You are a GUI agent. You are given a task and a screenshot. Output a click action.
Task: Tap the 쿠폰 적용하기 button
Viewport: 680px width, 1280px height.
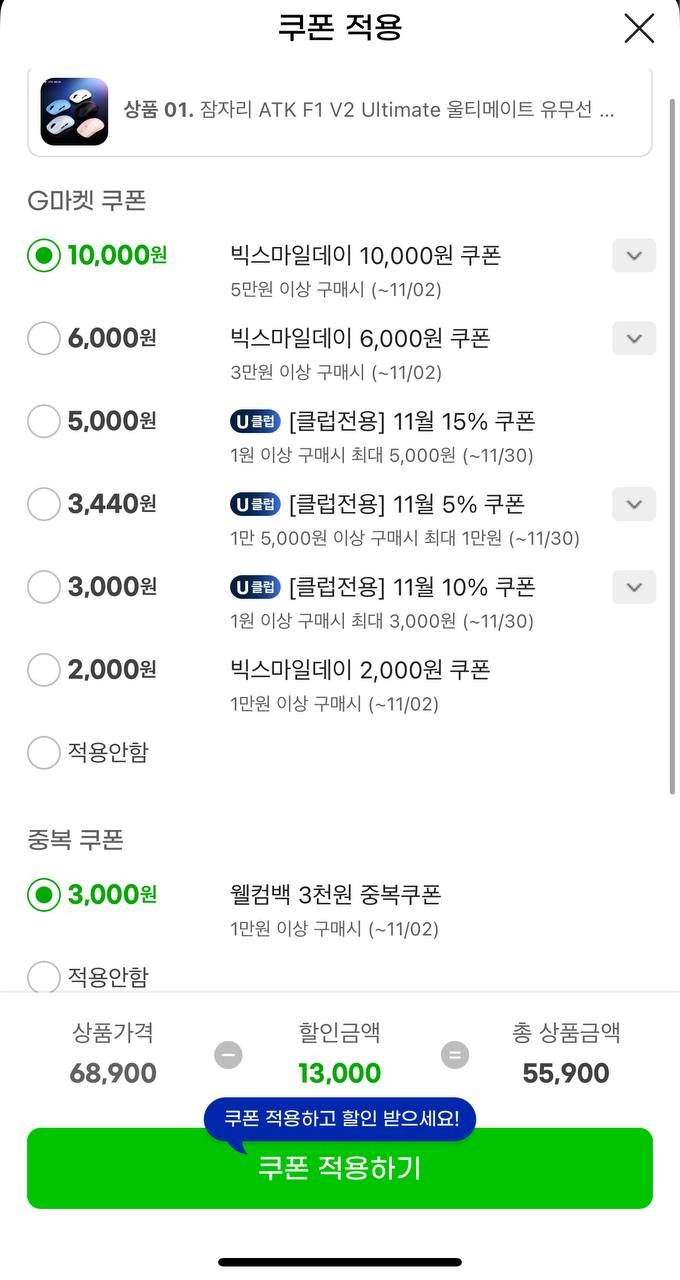pos(340,1168)
